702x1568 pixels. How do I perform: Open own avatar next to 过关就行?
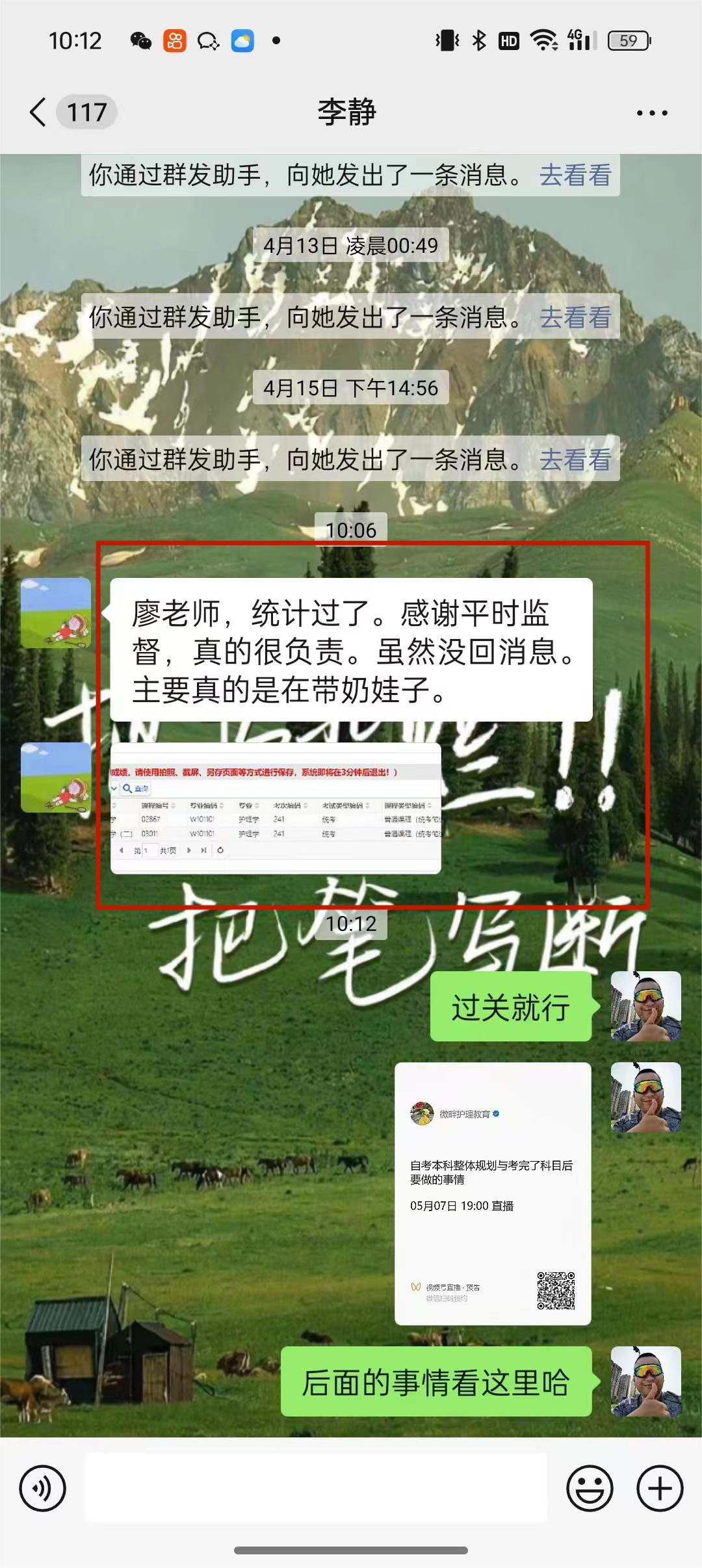pos(645,1006)
